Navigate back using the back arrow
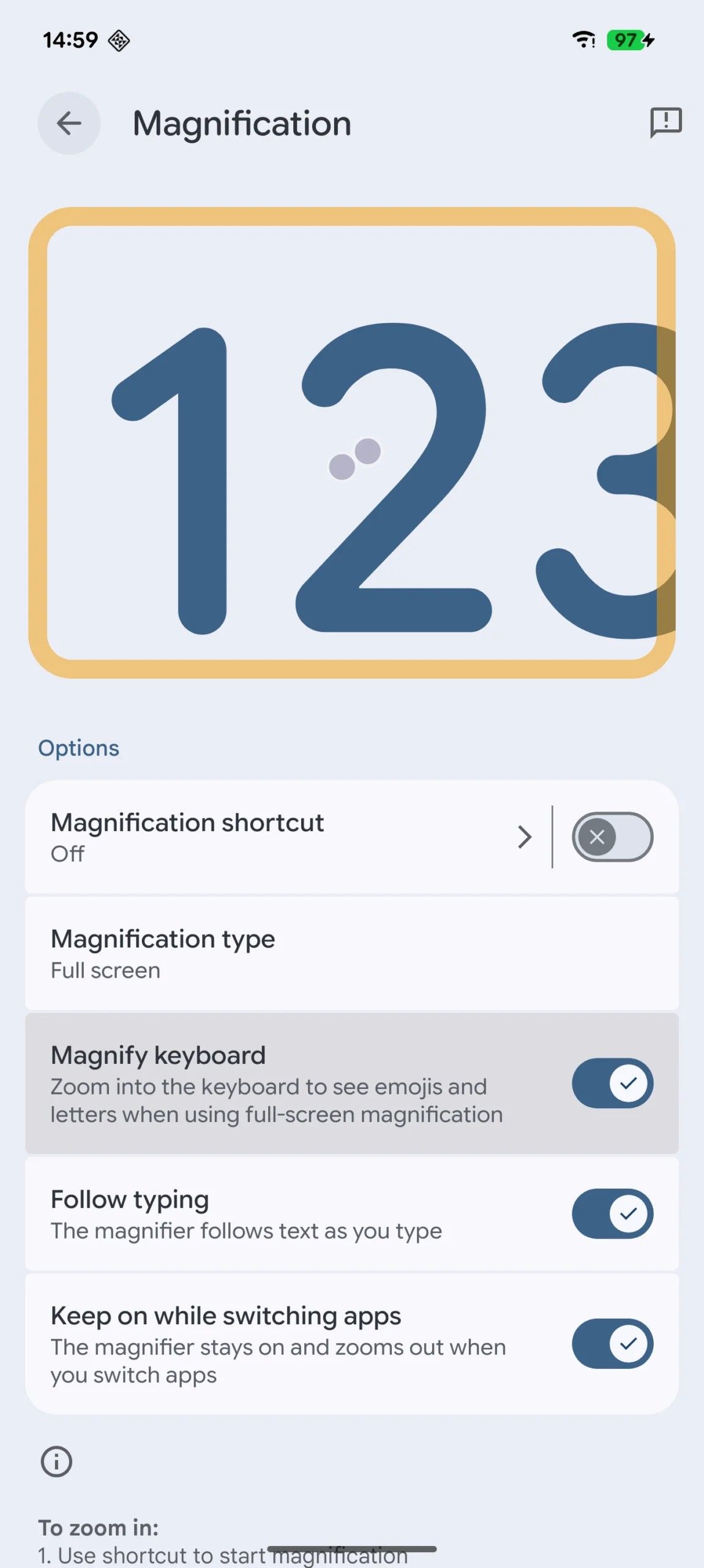This screenshot has width=704, height=1568. pos(69,123)
